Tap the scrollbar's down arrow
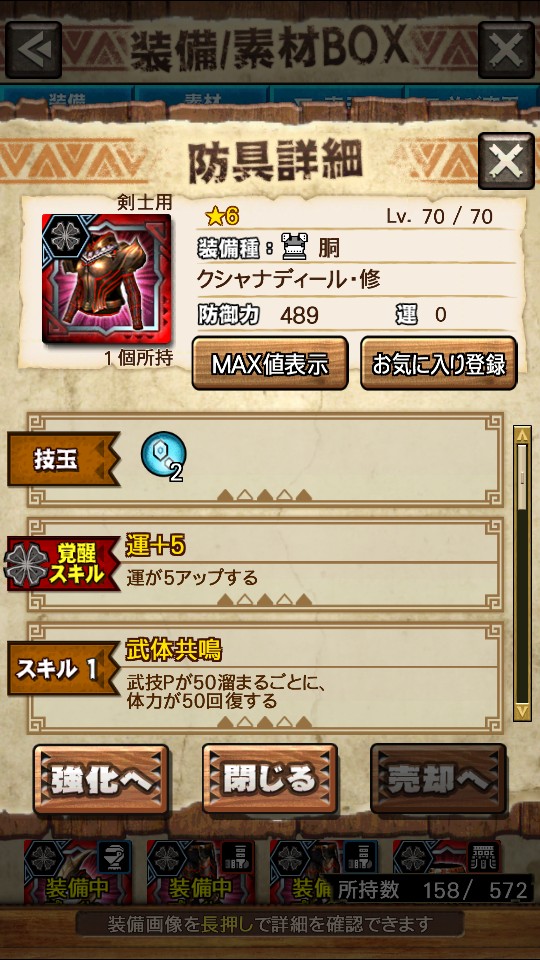Image resolution: width=540 pixels, height=960 pixels. tap(522, 711)
